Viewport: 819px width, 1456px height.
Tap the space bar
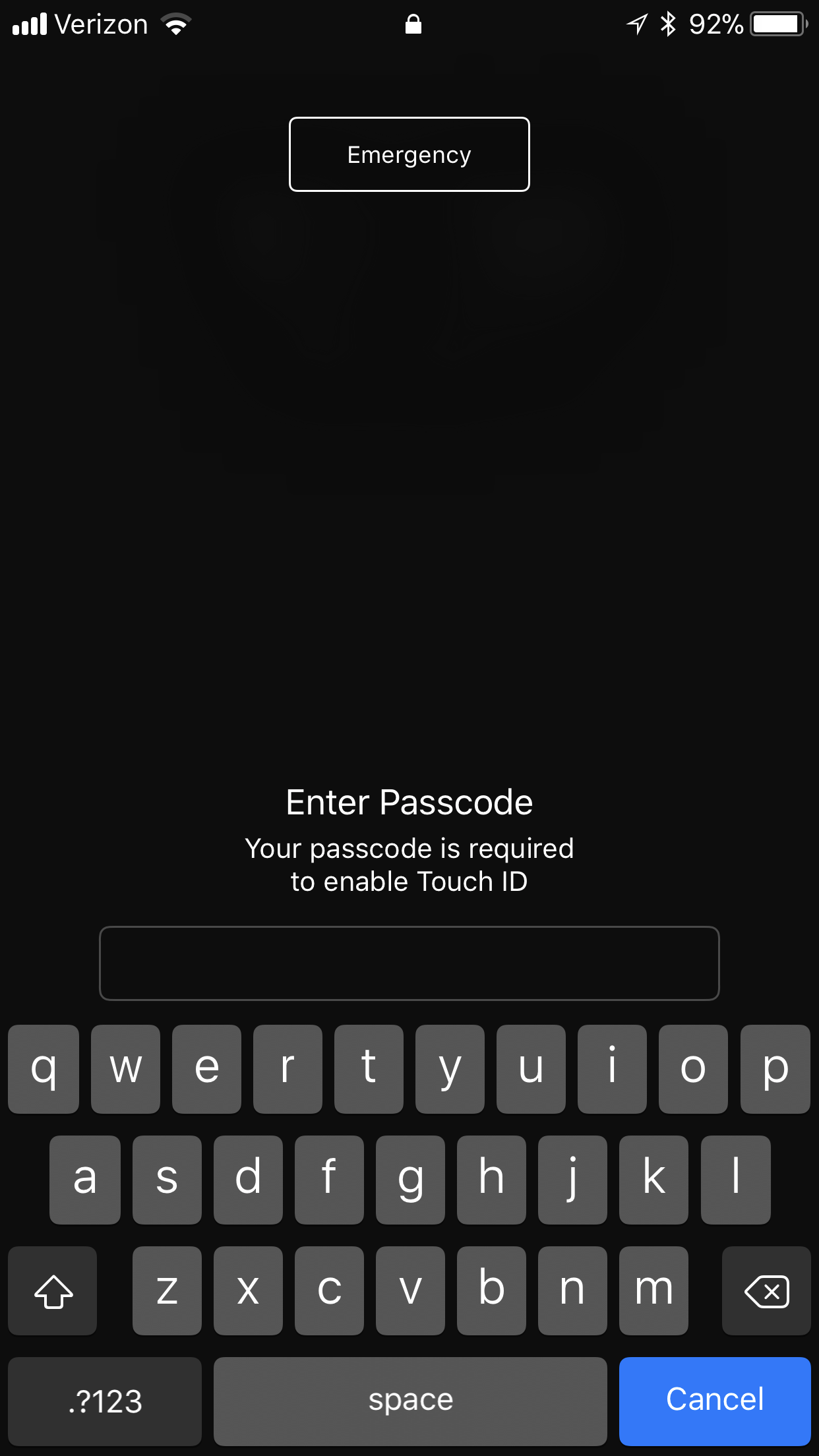(410, 1400)
